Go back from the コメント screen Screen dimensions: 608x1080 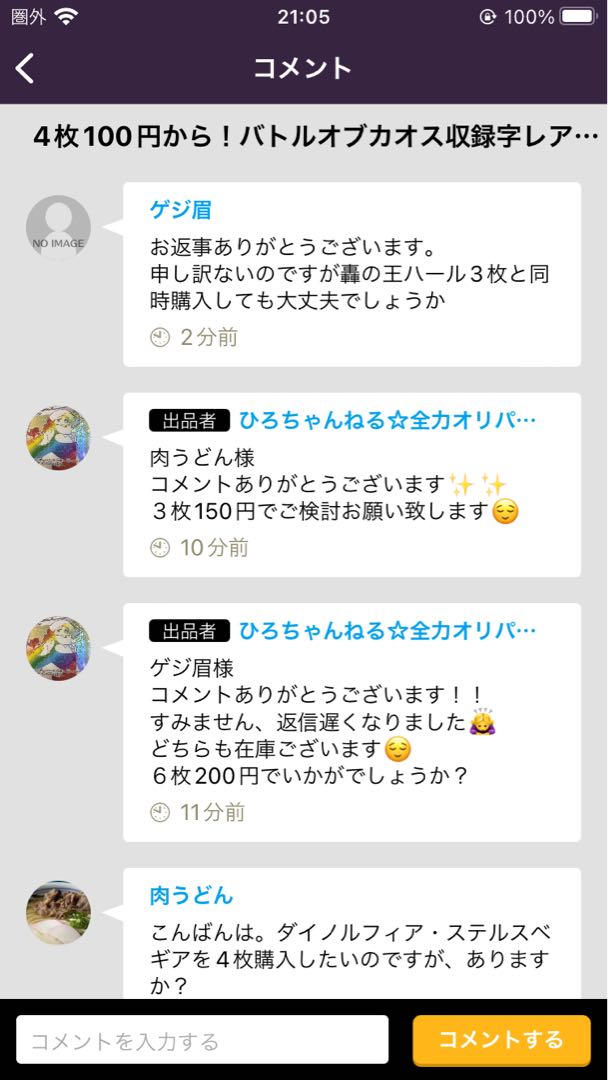[x=26, y=68]
